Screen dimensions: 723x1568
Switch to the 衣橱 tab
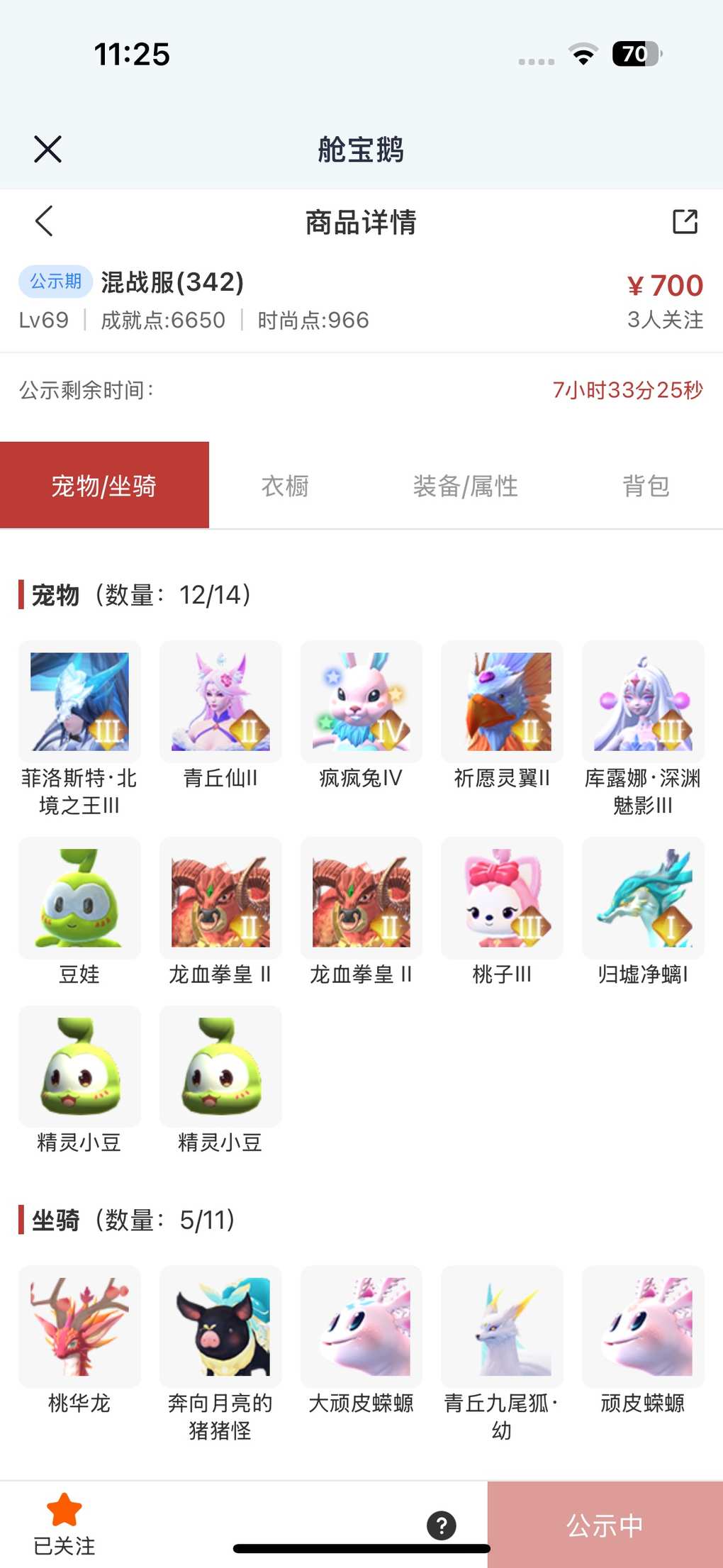coord(285,486)
